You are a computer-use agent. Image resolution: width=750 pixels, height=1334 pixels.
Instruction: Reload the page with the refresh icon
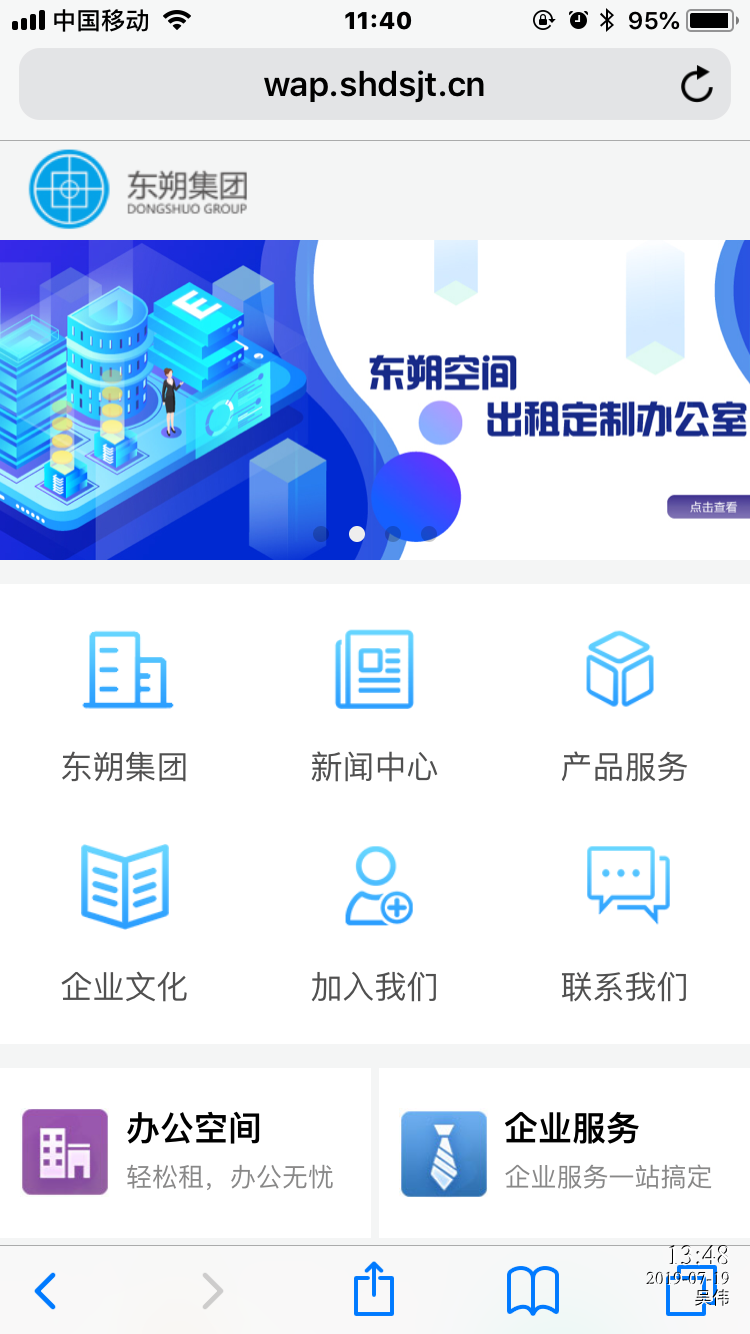tap(697, 85)
